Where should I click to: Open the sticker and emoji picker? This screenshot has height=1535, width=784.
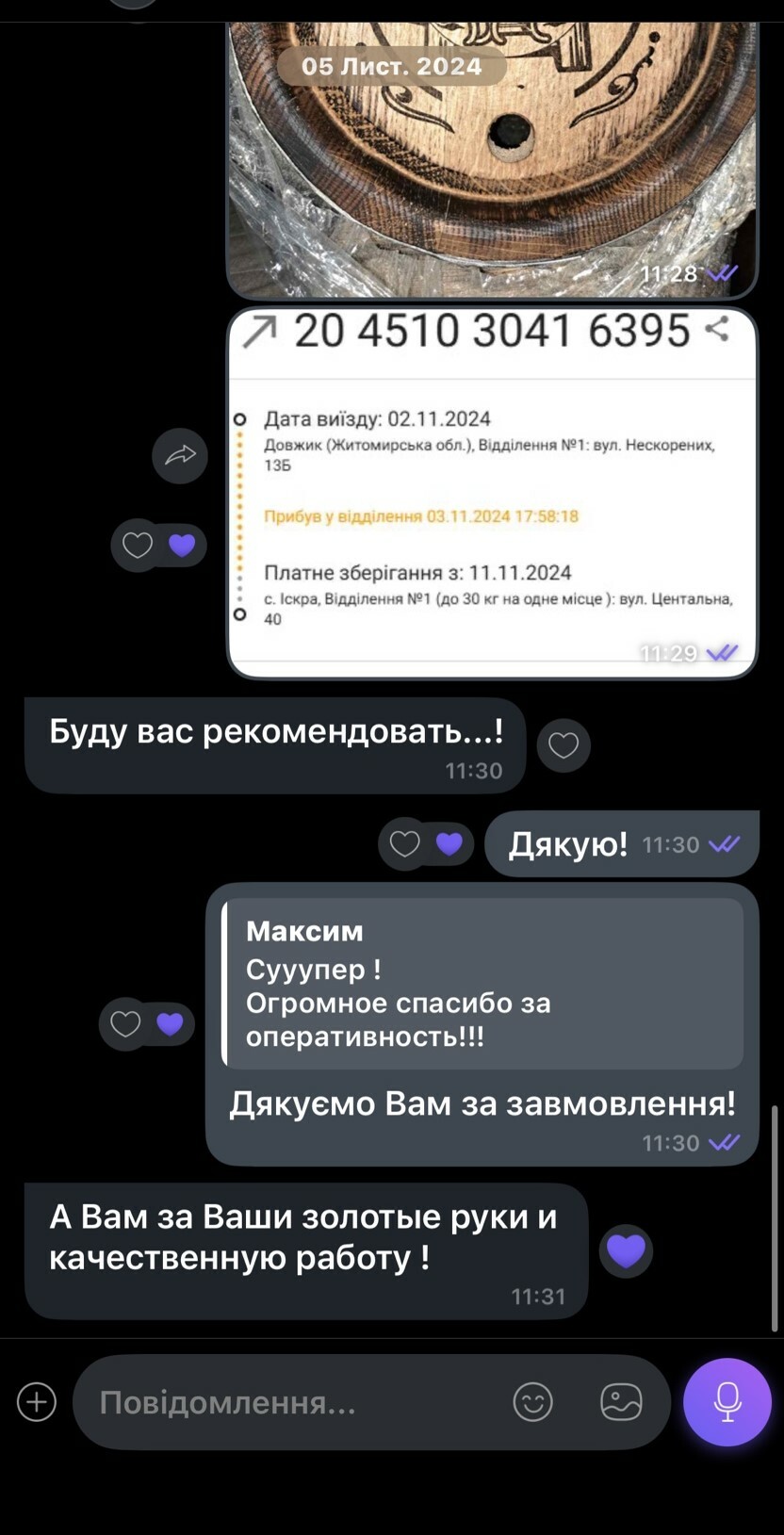(532, 1402)
